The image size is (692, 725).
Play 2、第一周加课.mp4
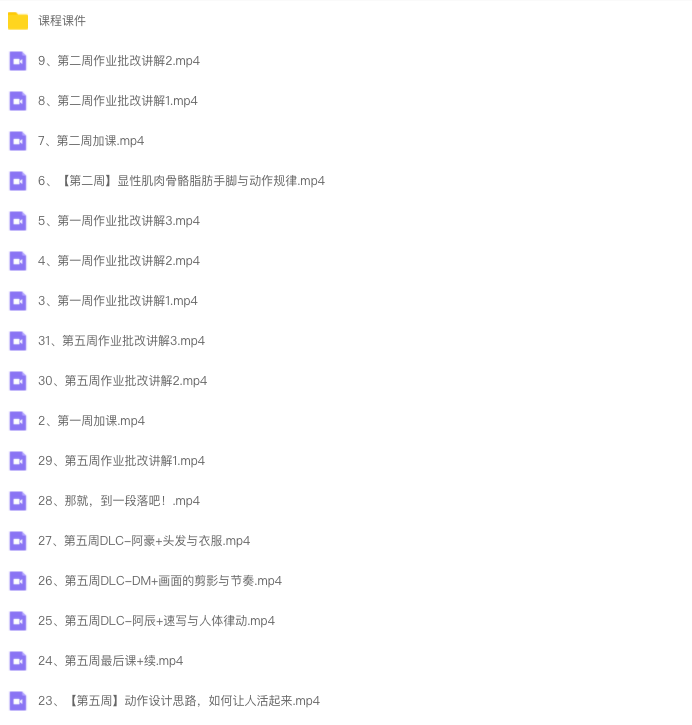click(91, 421)
